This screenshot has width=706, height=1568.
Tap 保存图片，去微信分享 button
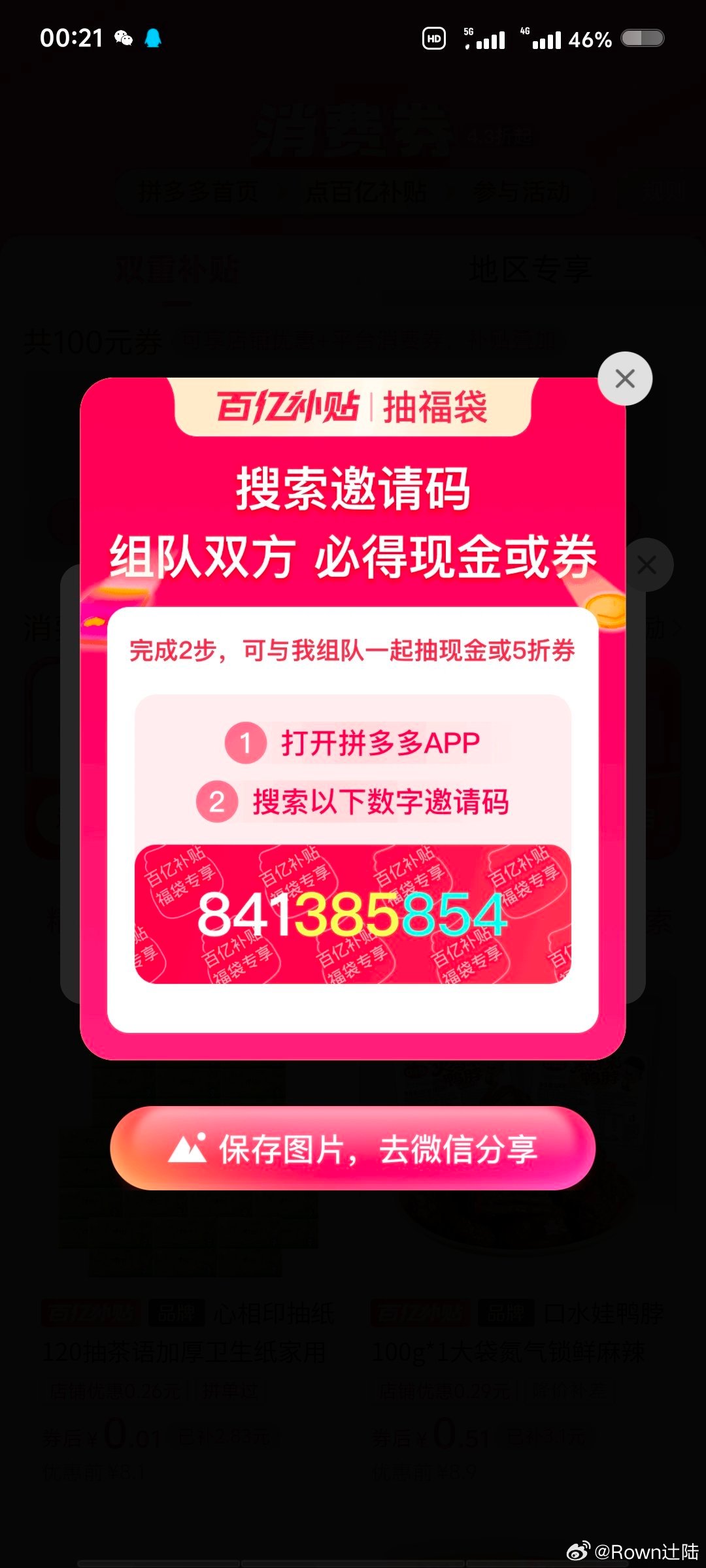tap(353, 1149)
